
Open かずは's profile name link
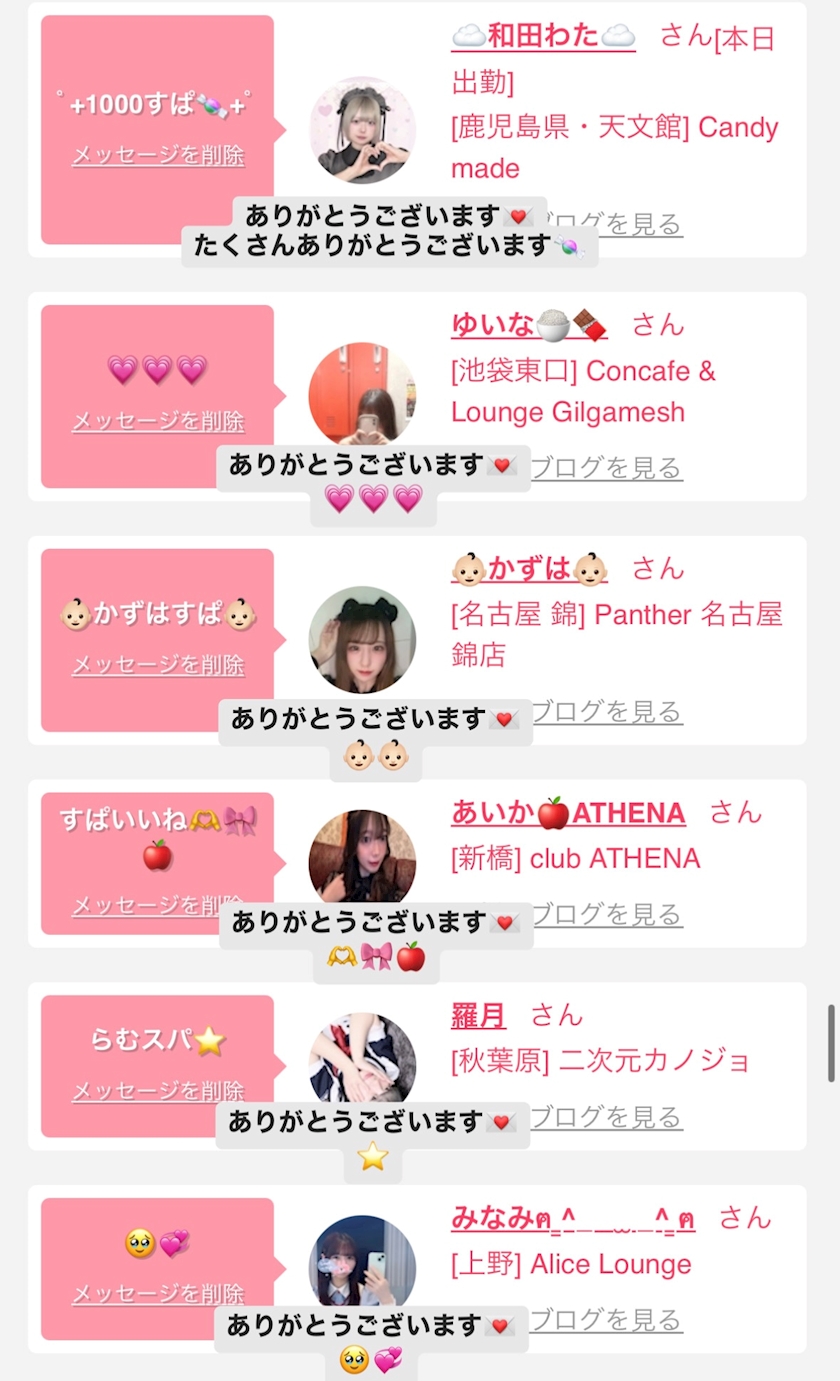point(529,569)
